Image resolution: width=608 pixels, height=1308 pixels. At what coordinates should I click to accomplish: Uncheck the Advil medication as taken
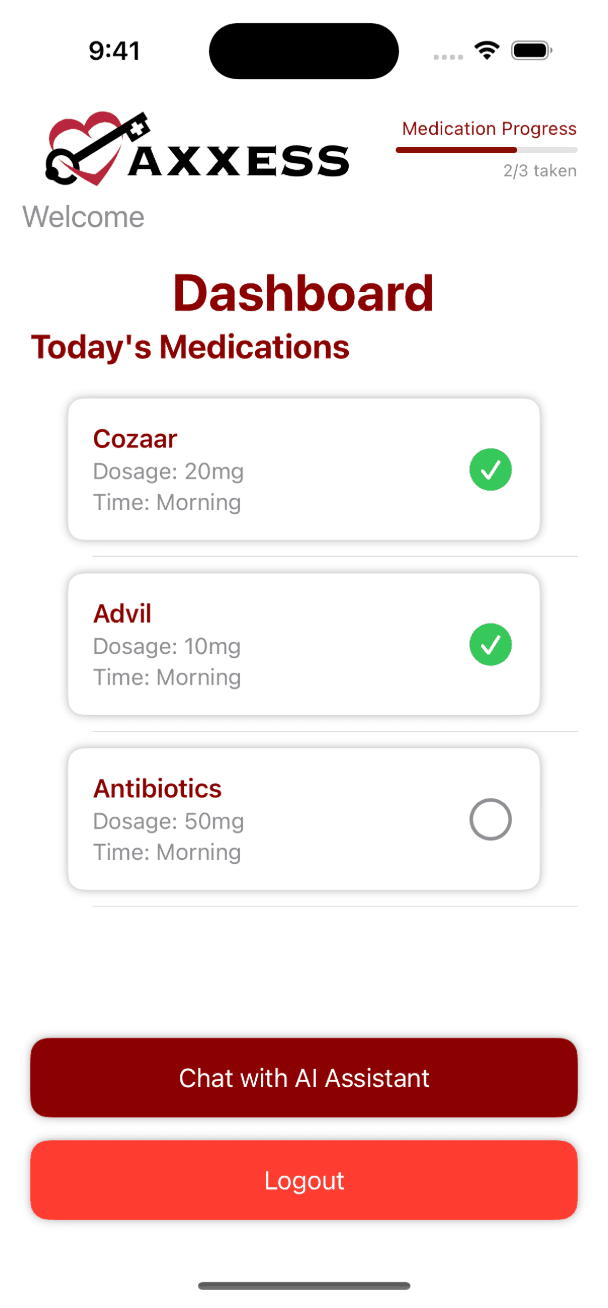point(490,645)
